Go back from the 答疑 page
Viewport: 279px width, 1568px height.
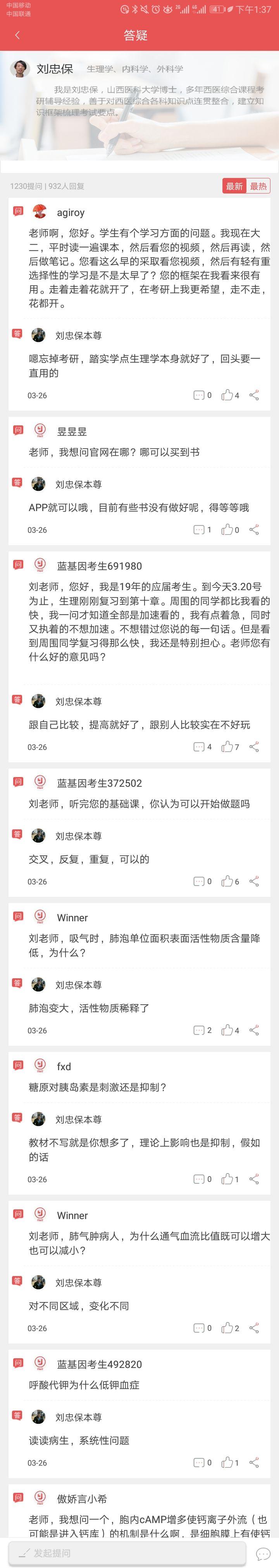pyautogui.click(x=17, y=35)
